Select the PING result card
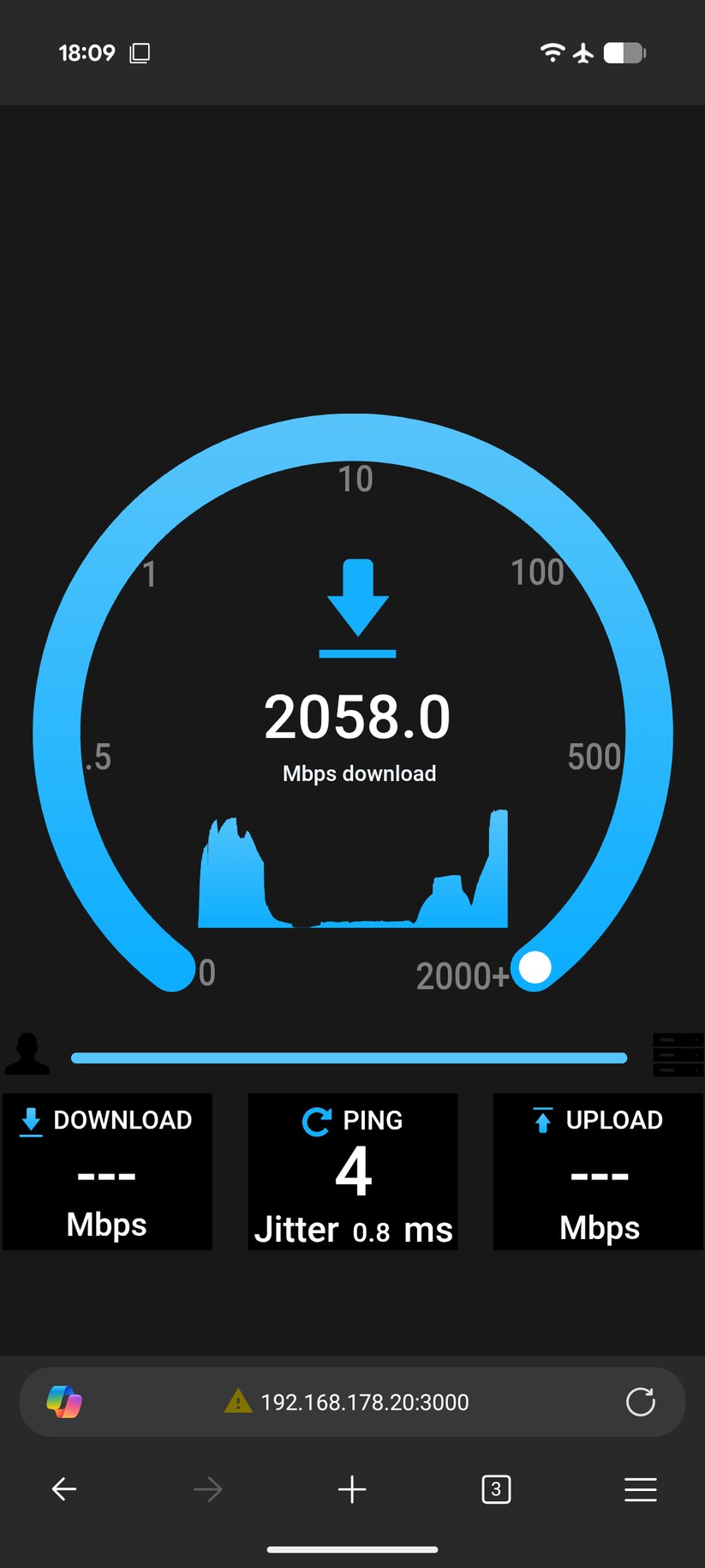Screen dimensions: 705x1568 point(352,1172)
